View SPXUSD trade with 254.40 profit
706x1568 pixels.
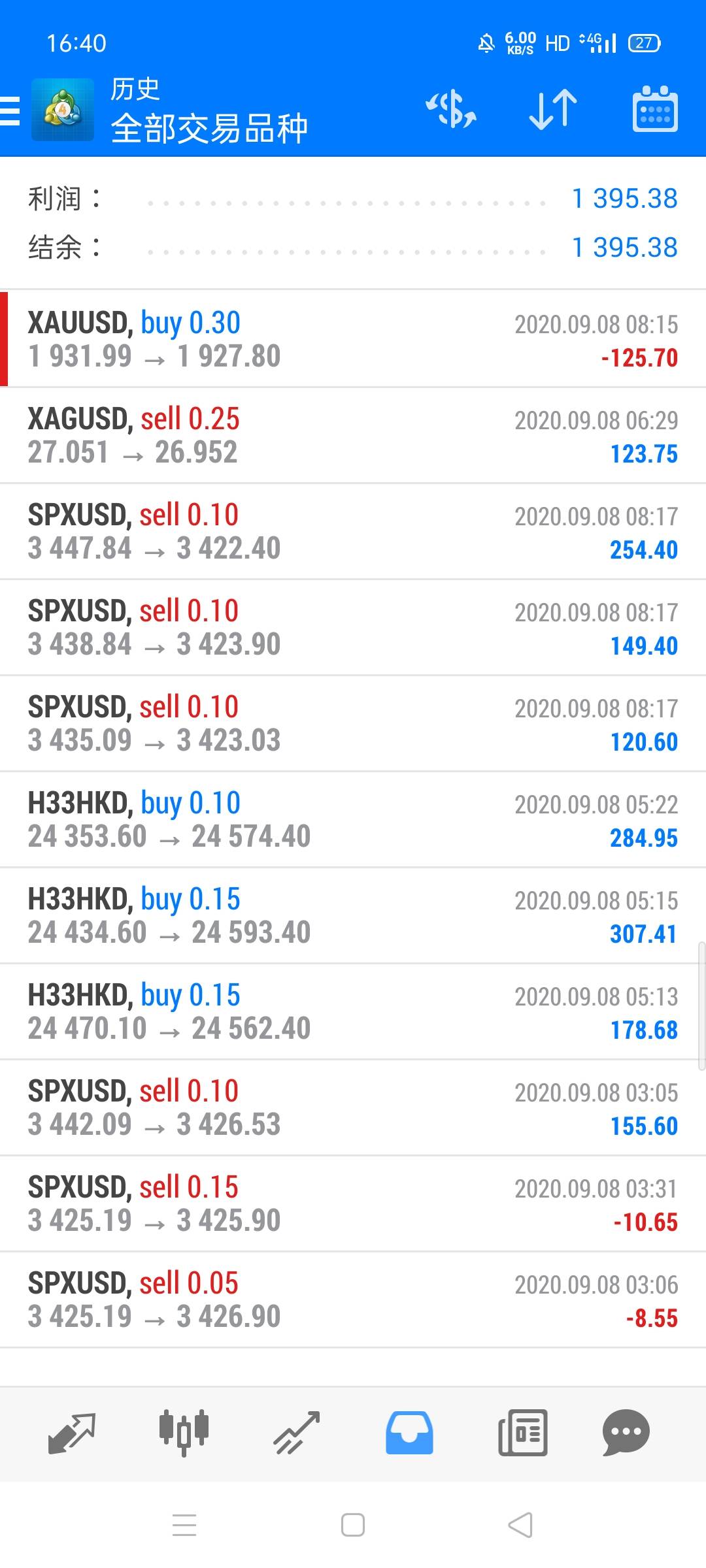point(353,531)
